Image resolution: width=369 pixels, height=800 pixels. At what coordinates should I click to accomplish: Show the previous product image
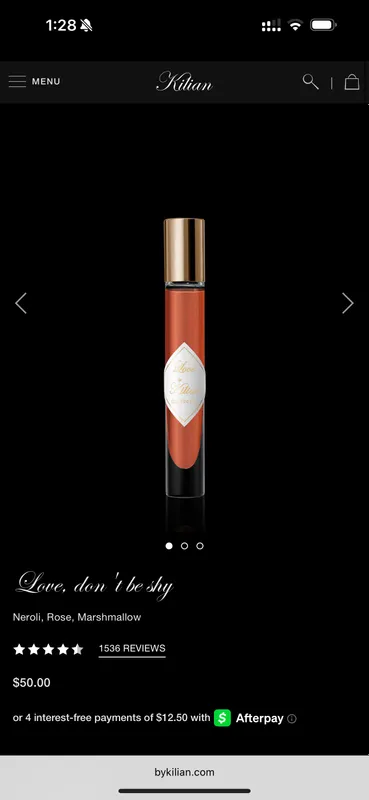[20, 303]
